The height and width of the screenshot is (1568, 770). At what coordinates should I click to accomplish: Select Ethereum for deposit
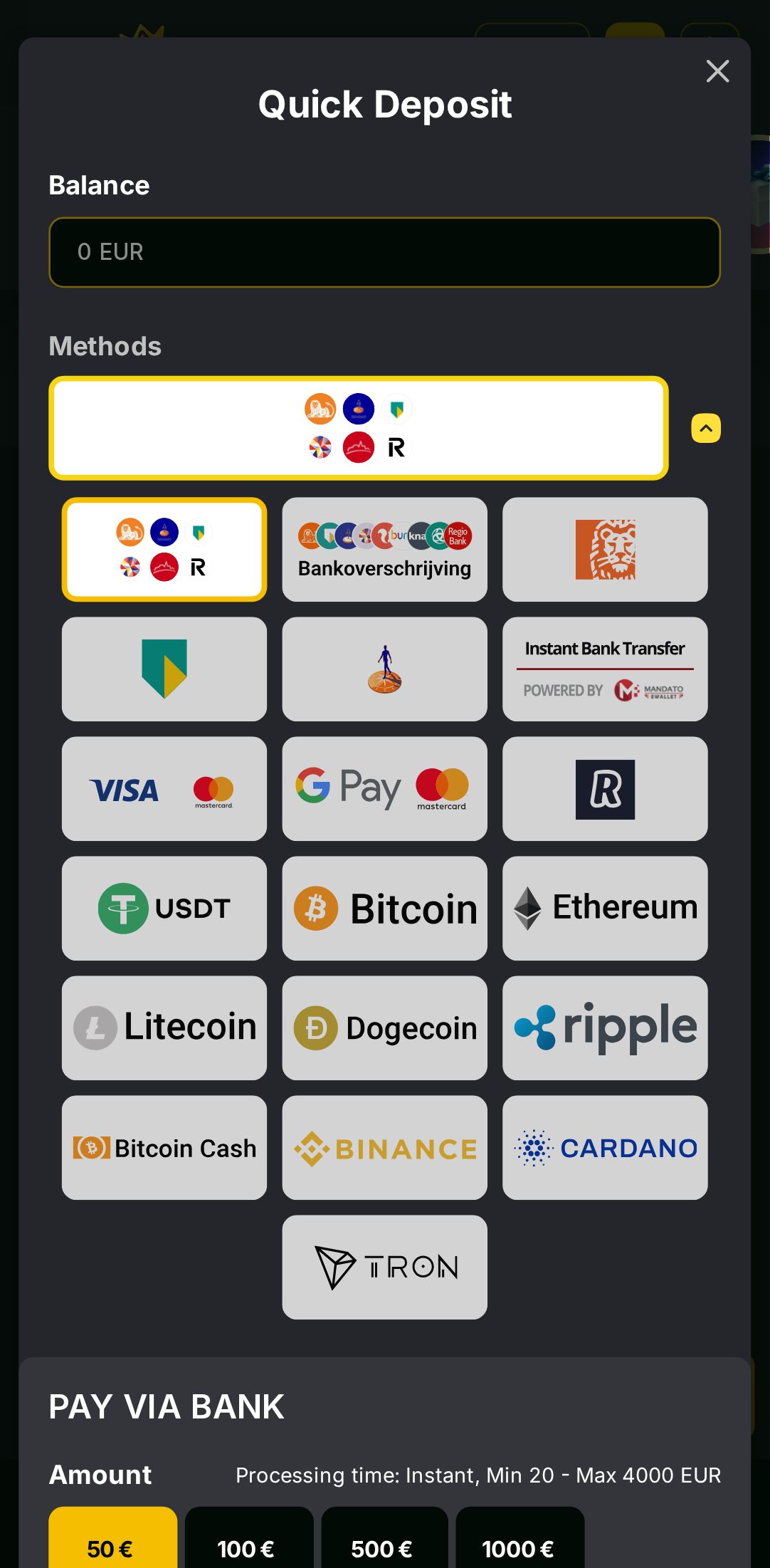click(605, 908)
